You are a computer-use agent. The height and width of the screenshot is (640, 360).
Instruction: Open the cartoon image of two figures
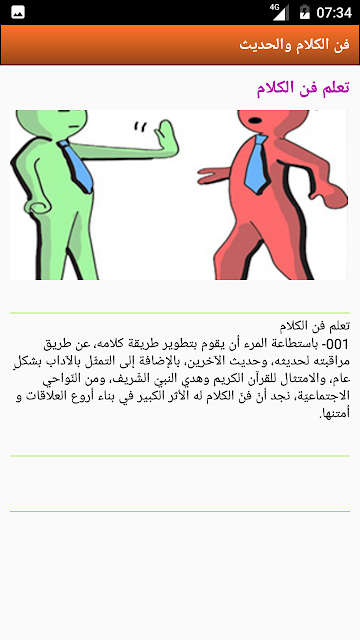click(x=179, y=195)
